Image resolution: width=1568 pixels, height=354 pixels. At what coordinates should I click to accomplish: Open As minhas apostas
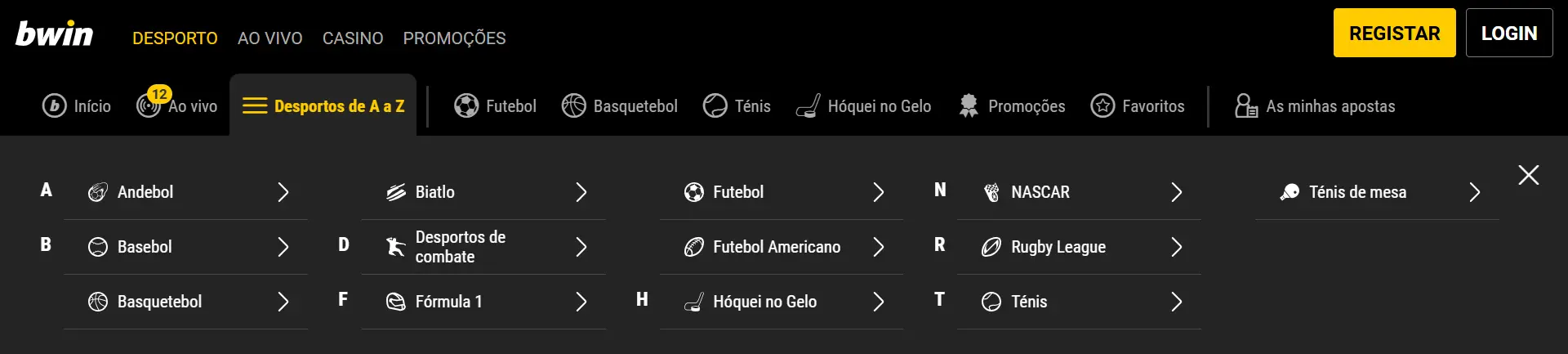coord(1315,106)
